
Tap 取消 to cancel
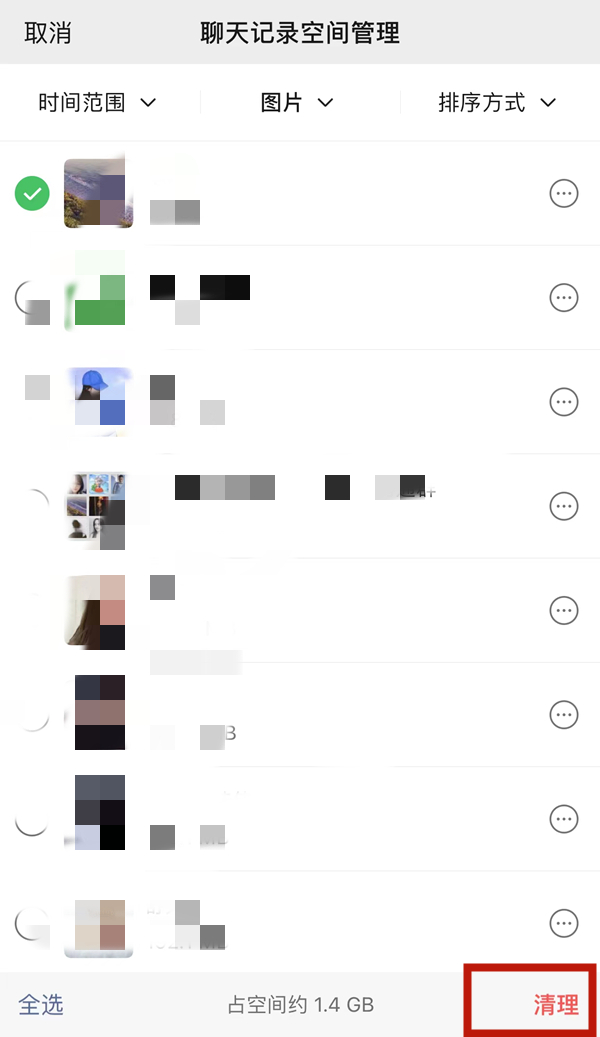point(48,32)
